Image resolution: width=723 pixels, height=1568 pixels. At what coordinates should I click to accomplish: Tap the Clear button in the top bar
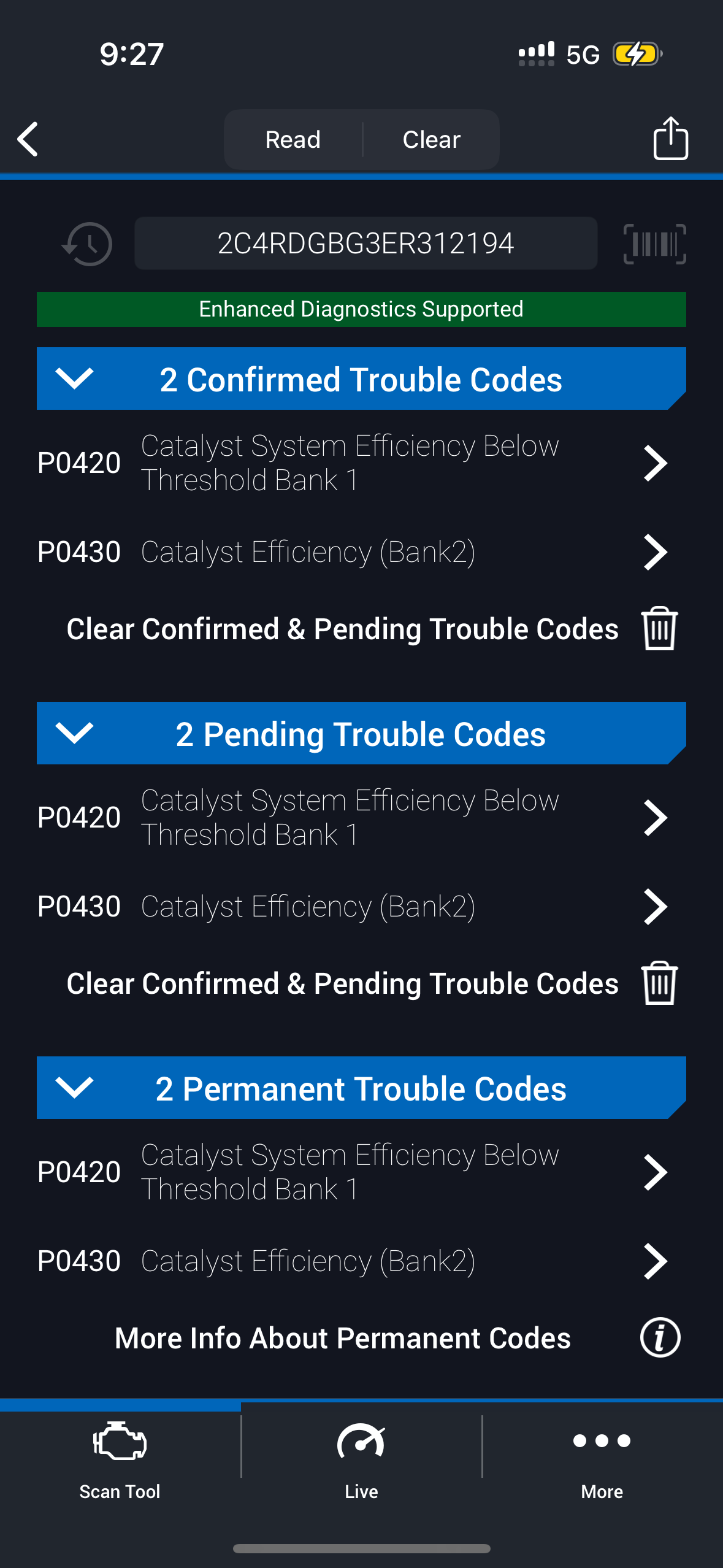point(431,140)
